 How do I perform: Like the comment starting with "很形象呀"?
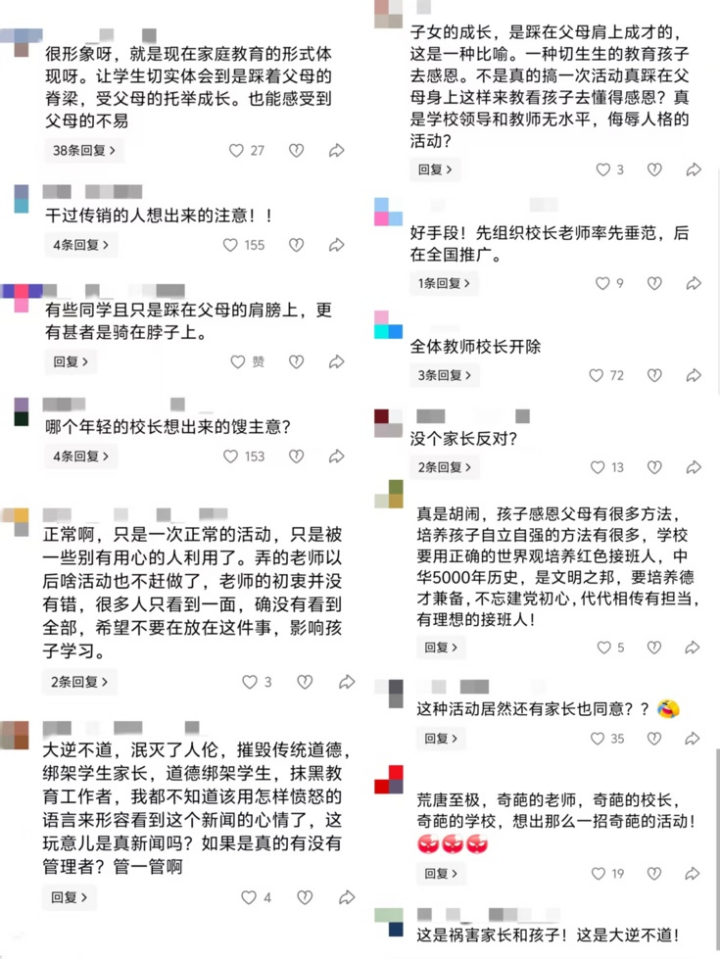coord(236,151)
